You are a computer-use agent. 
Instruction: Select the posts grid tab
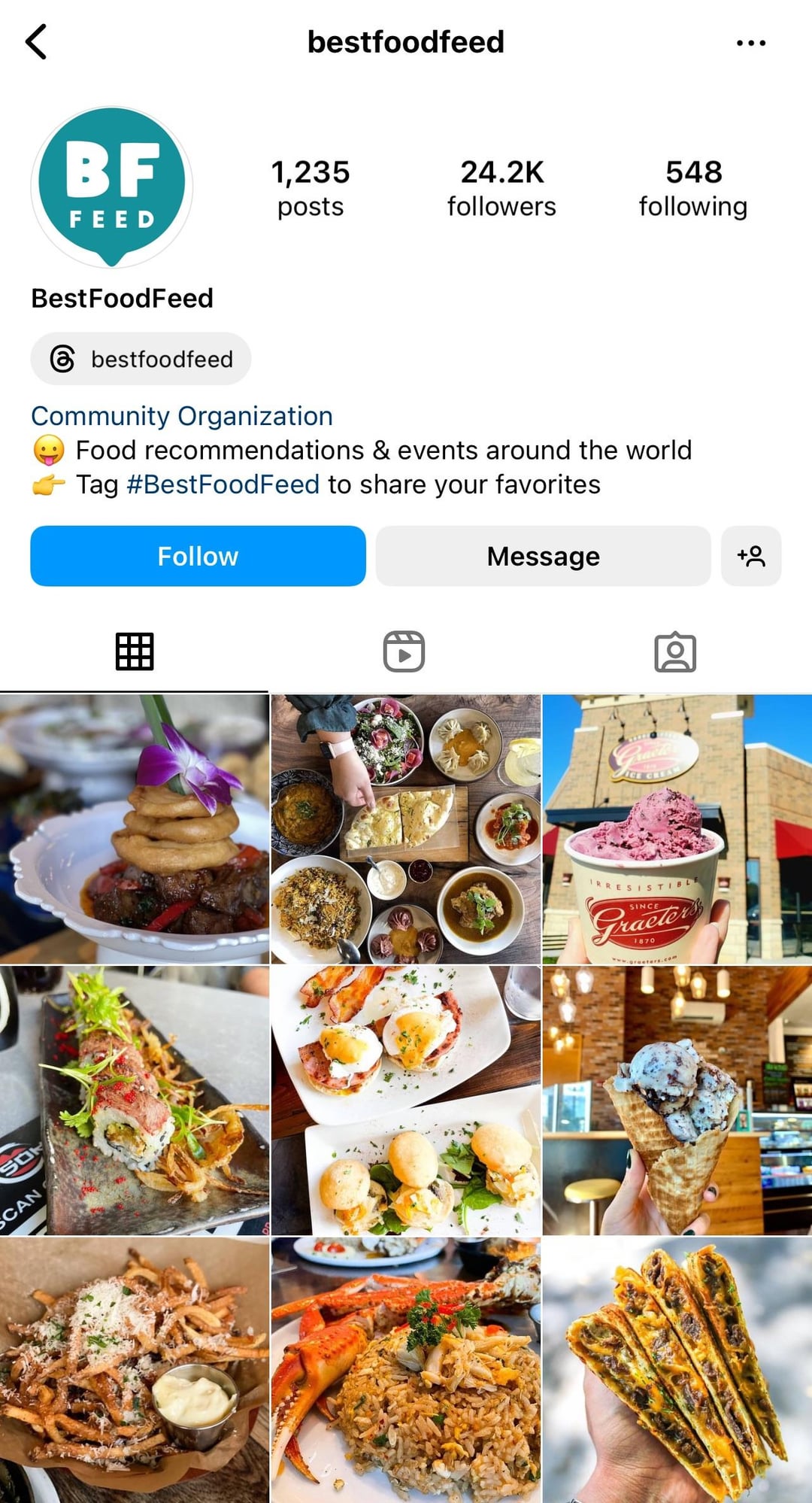(x=135, y=651)
